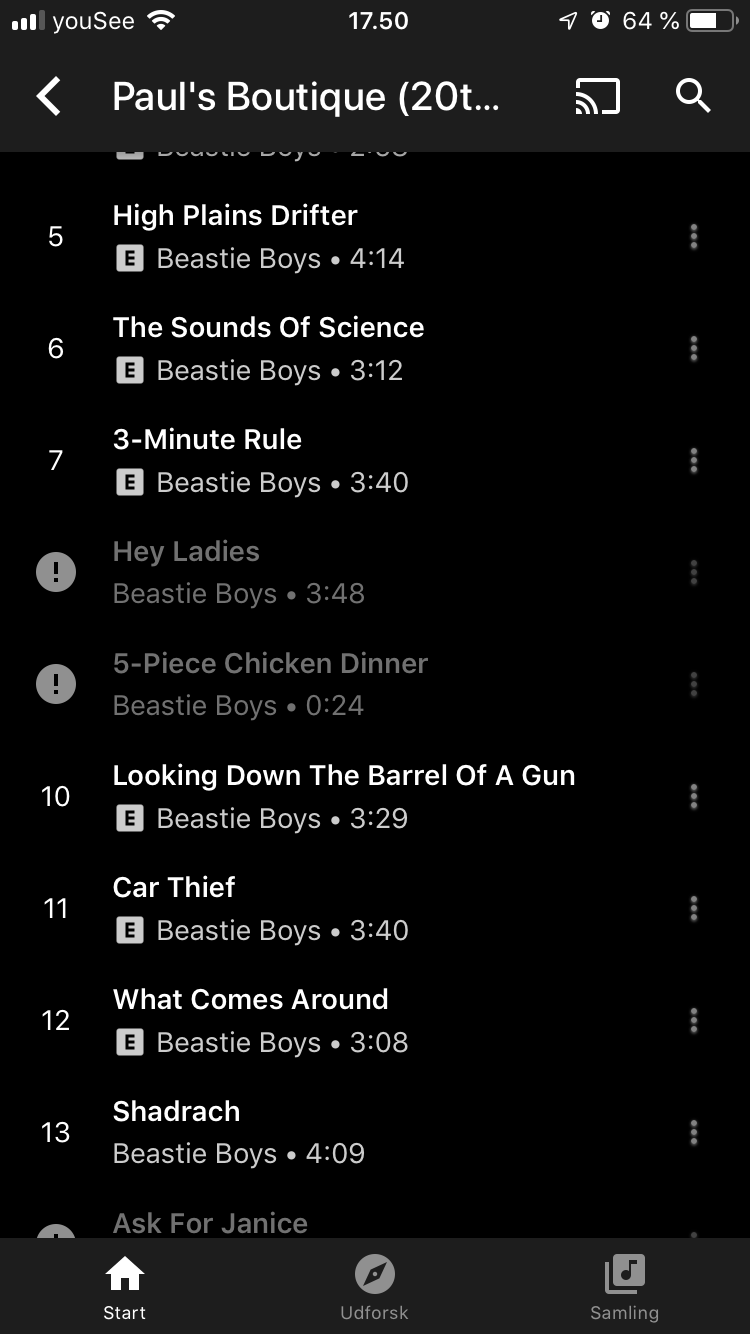Open options for High Plains Drifter
Screen dimensions: 750x1334
[x=693, y=237]
